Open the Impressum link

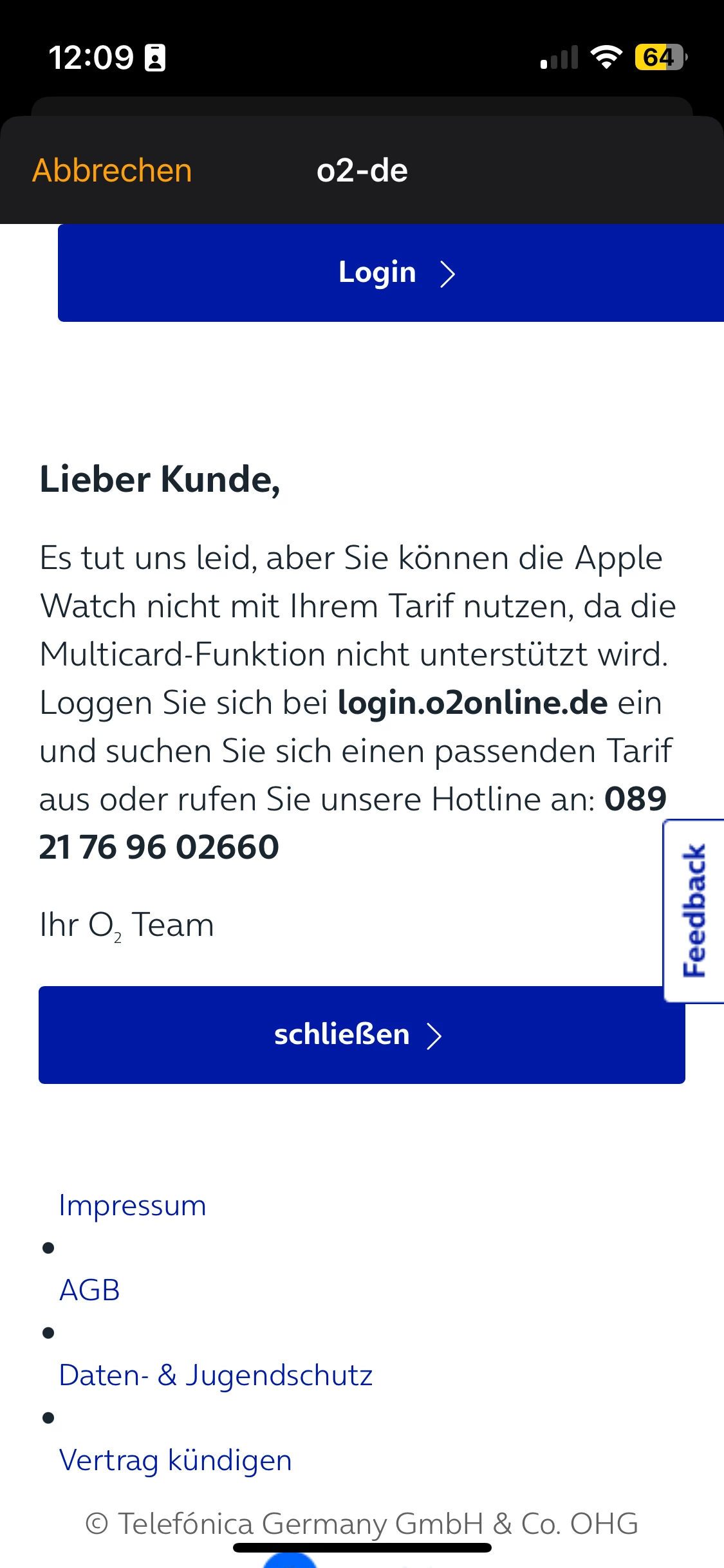click(133, 1205)
